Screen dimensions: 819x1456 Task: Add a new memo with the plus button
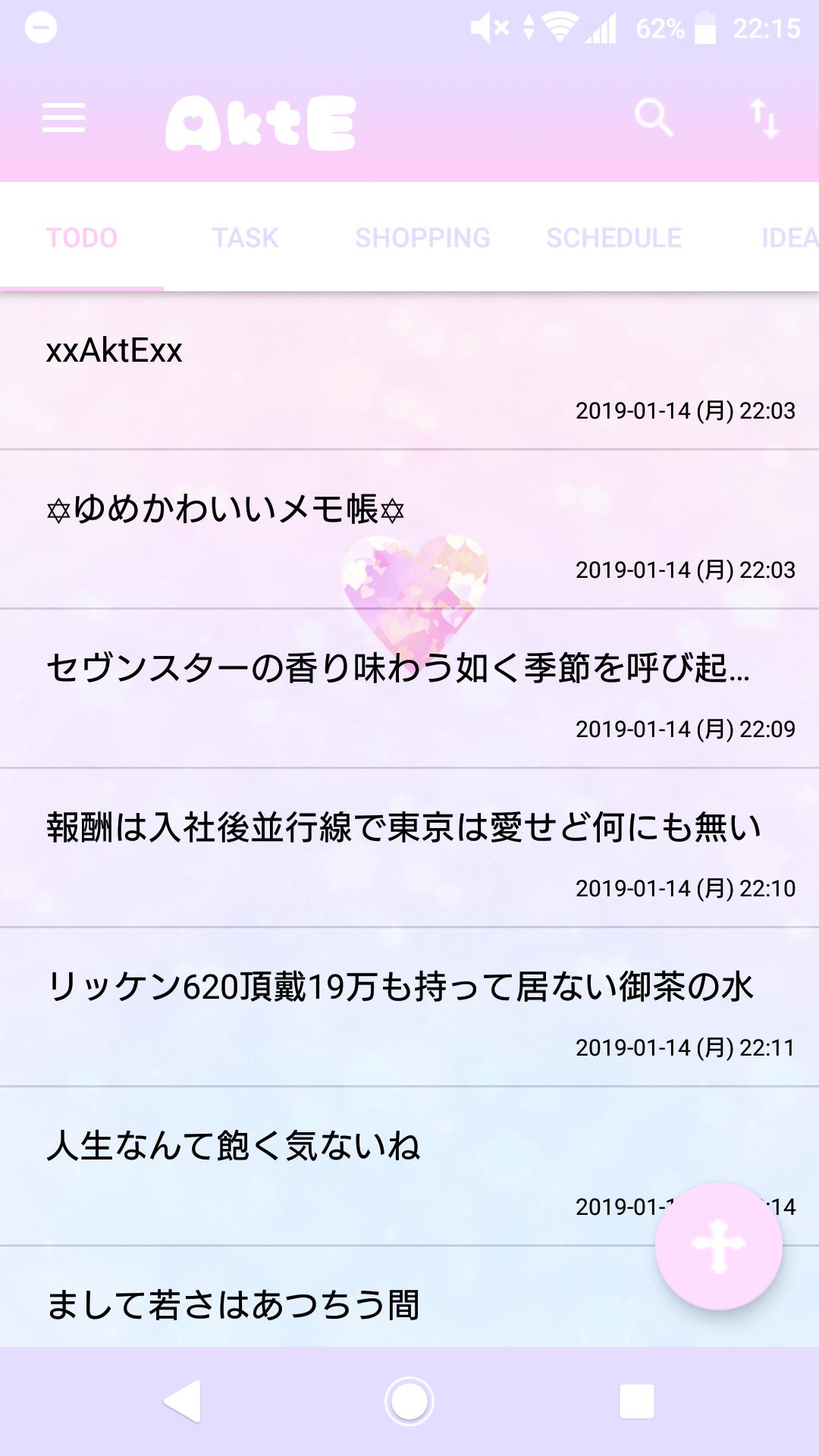(718, 1246)
